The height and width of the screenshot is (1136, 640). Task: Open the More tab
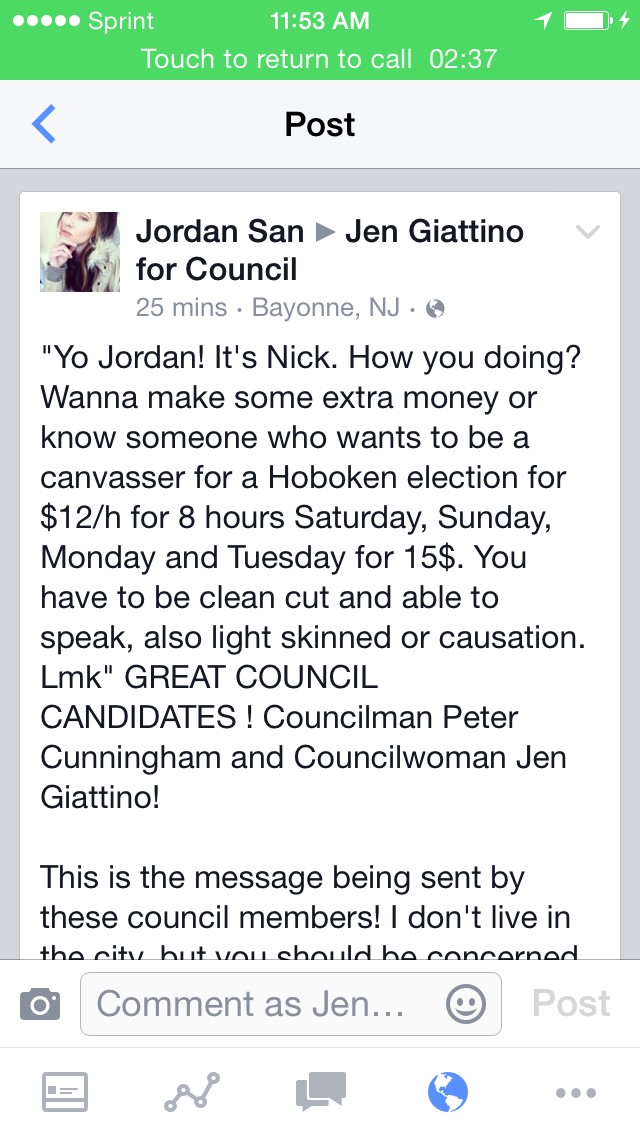tap(576, 1092)
